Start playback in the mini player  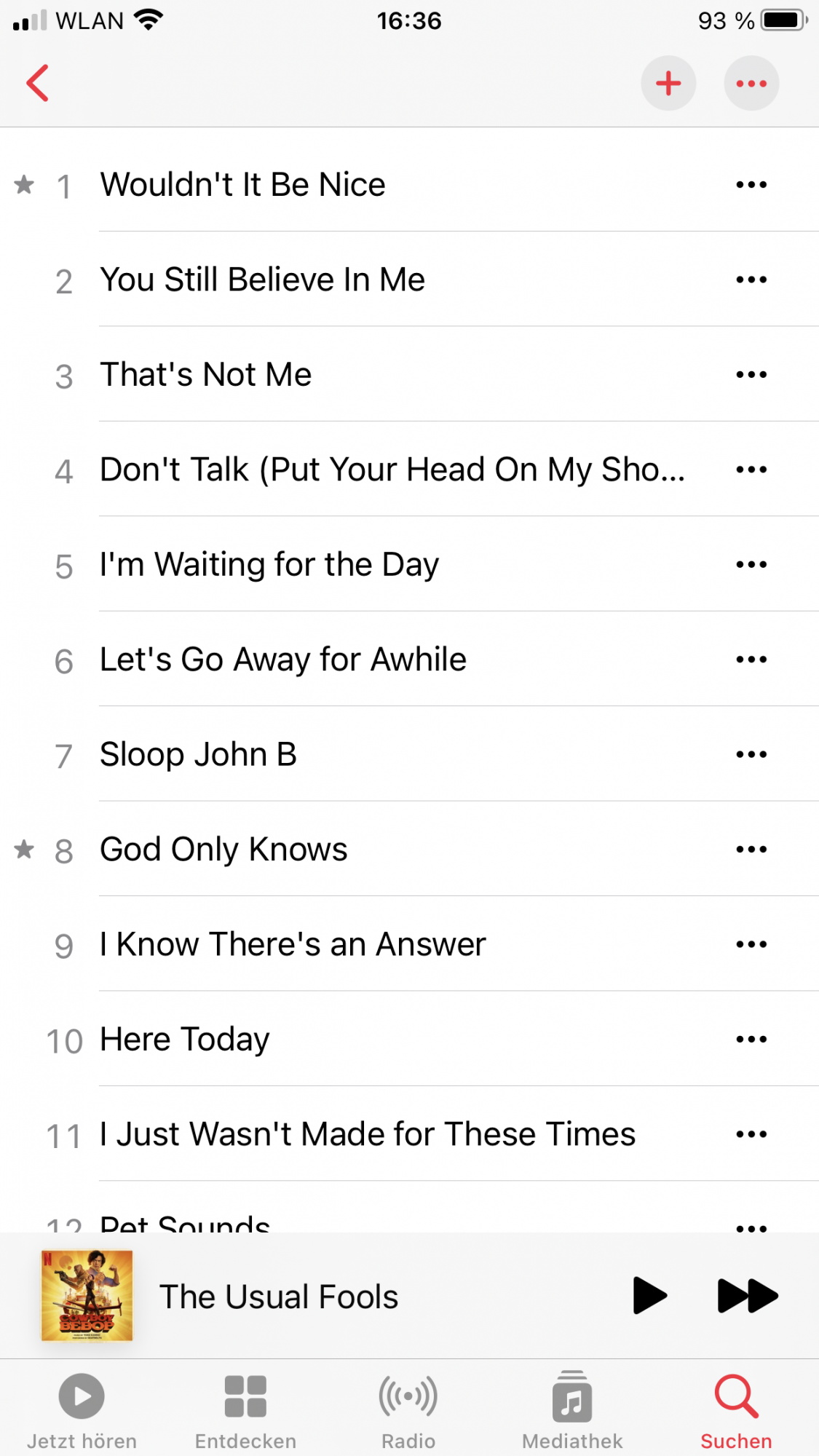pyautogui.click(x=649, y=1296)
